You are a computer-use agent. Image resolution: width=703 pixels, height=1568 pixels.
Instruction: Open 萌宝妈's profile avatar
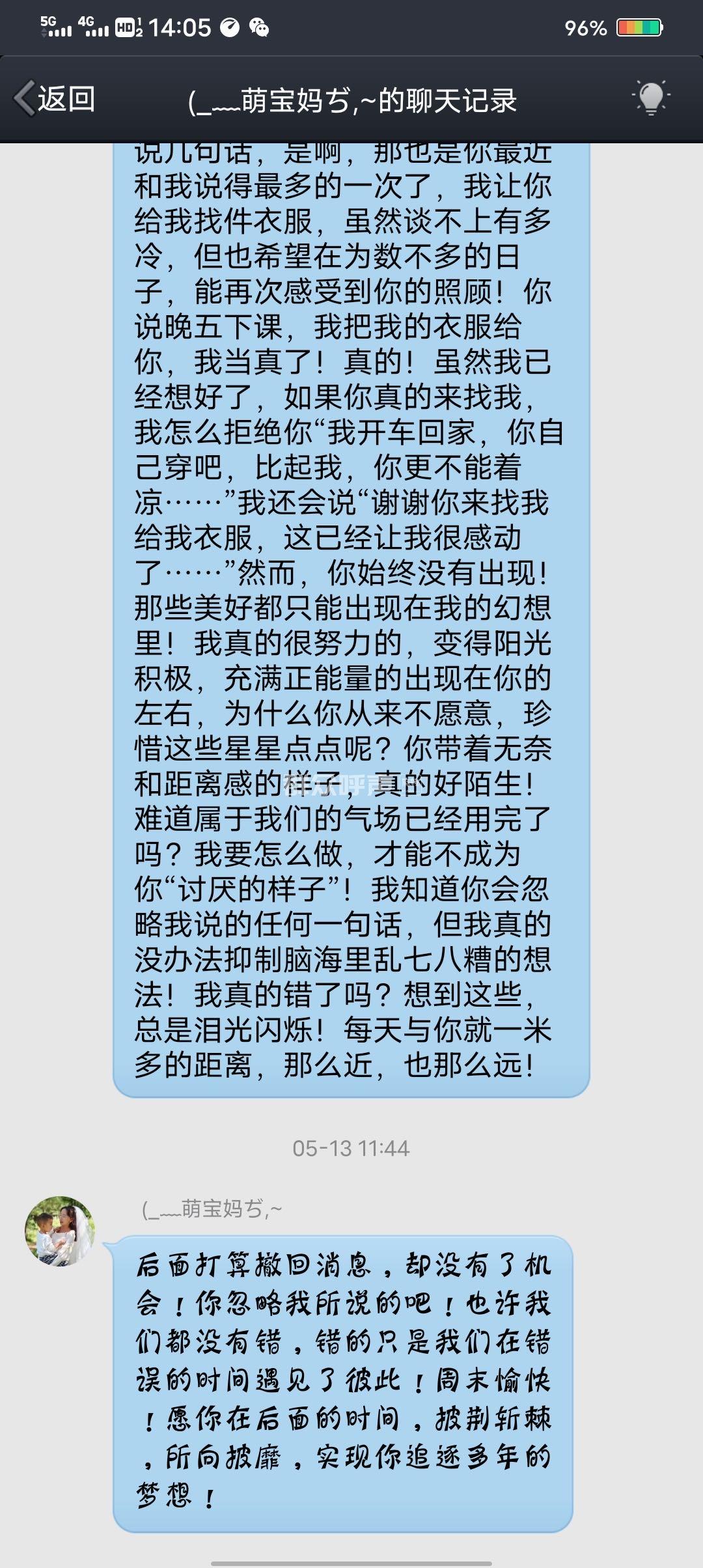click(60, 1231)
